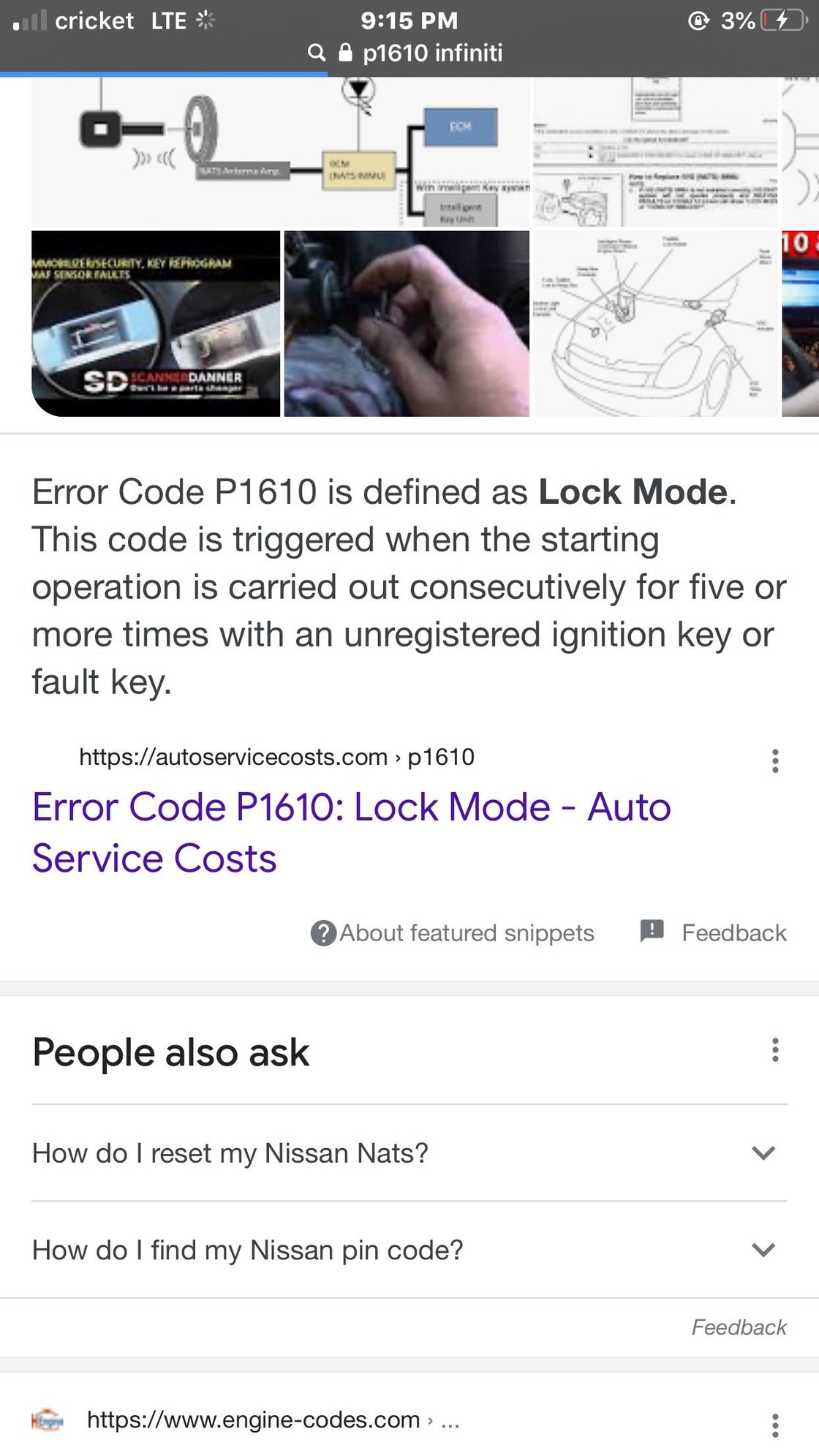Screen dimensions: 819x1456
Task: Open the hand holding ignition key image
Action: 407,324
